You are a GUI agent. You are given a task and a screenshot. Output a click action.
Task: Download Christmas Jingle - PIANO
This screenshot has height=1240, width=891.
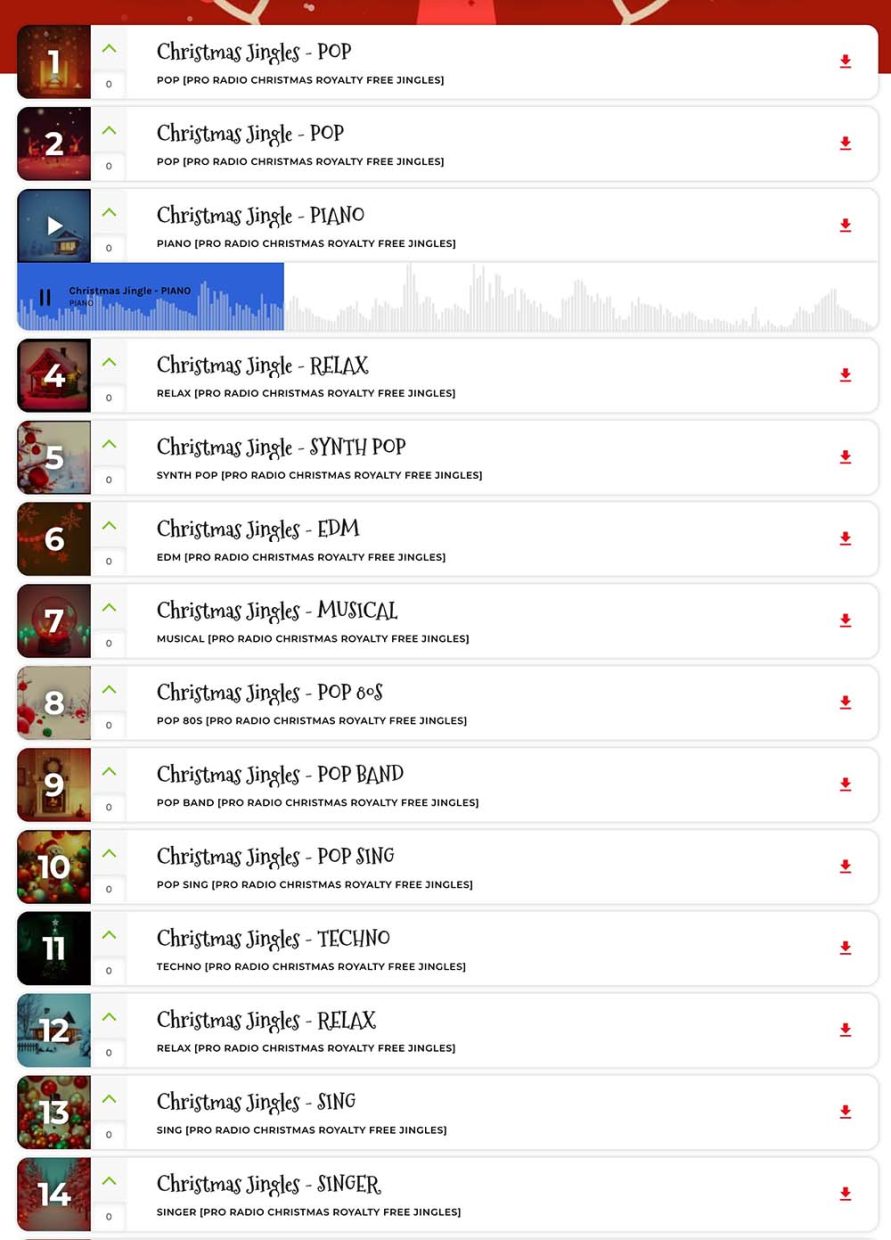[845, 226]
